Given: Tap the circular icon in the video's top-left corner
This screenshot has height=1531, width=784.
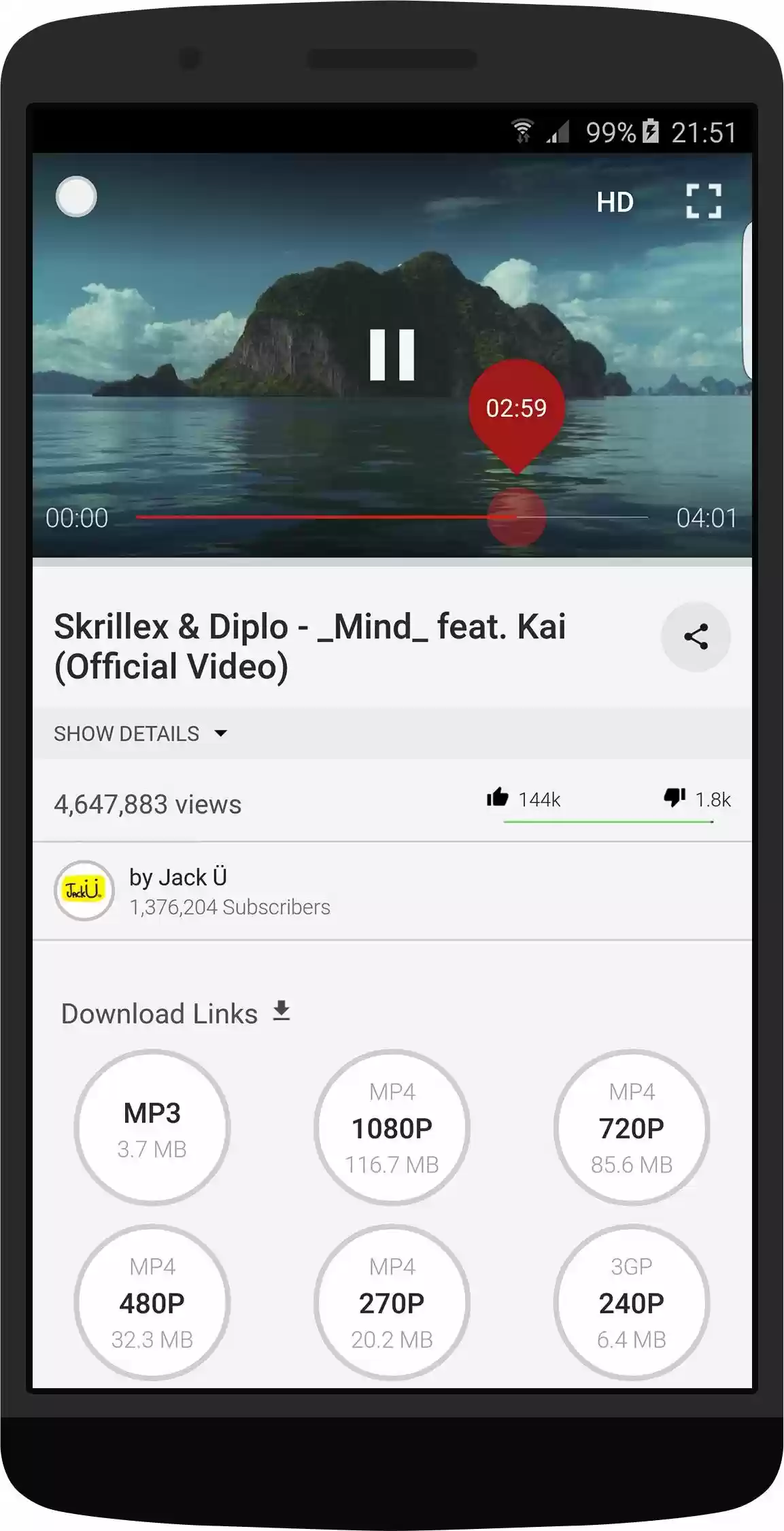Looking at the screenshot, I should click(75, 196).
